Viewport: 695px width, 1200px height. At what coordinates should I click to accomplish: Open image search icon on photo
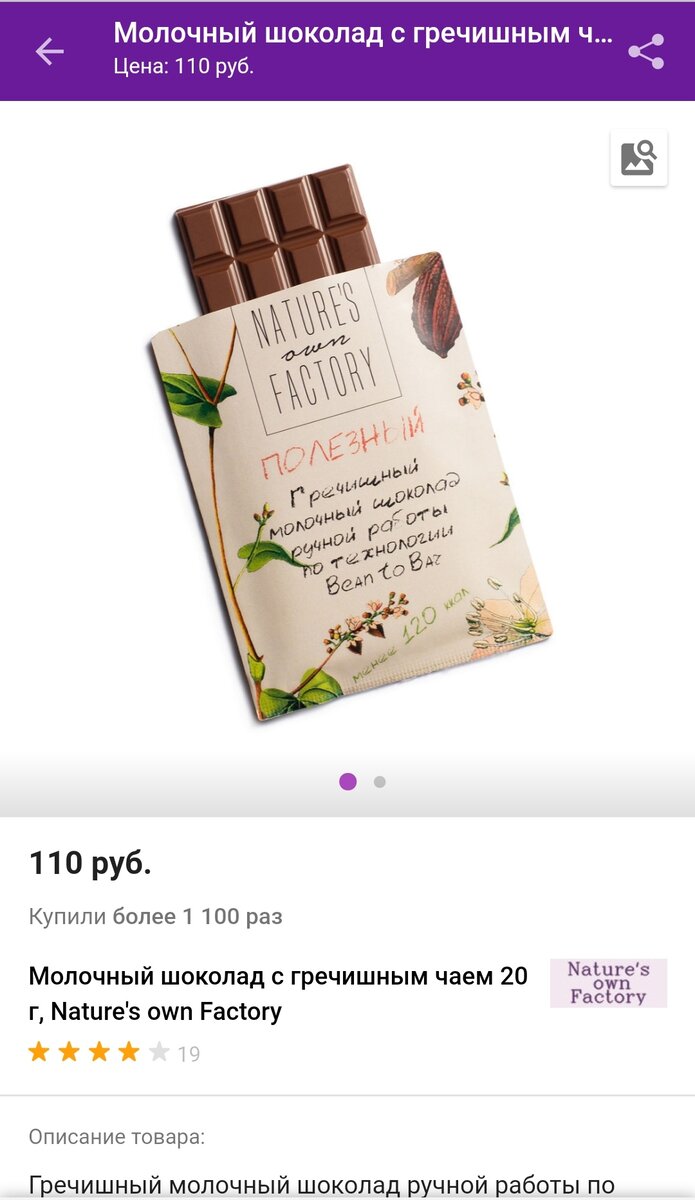point(638,158)
